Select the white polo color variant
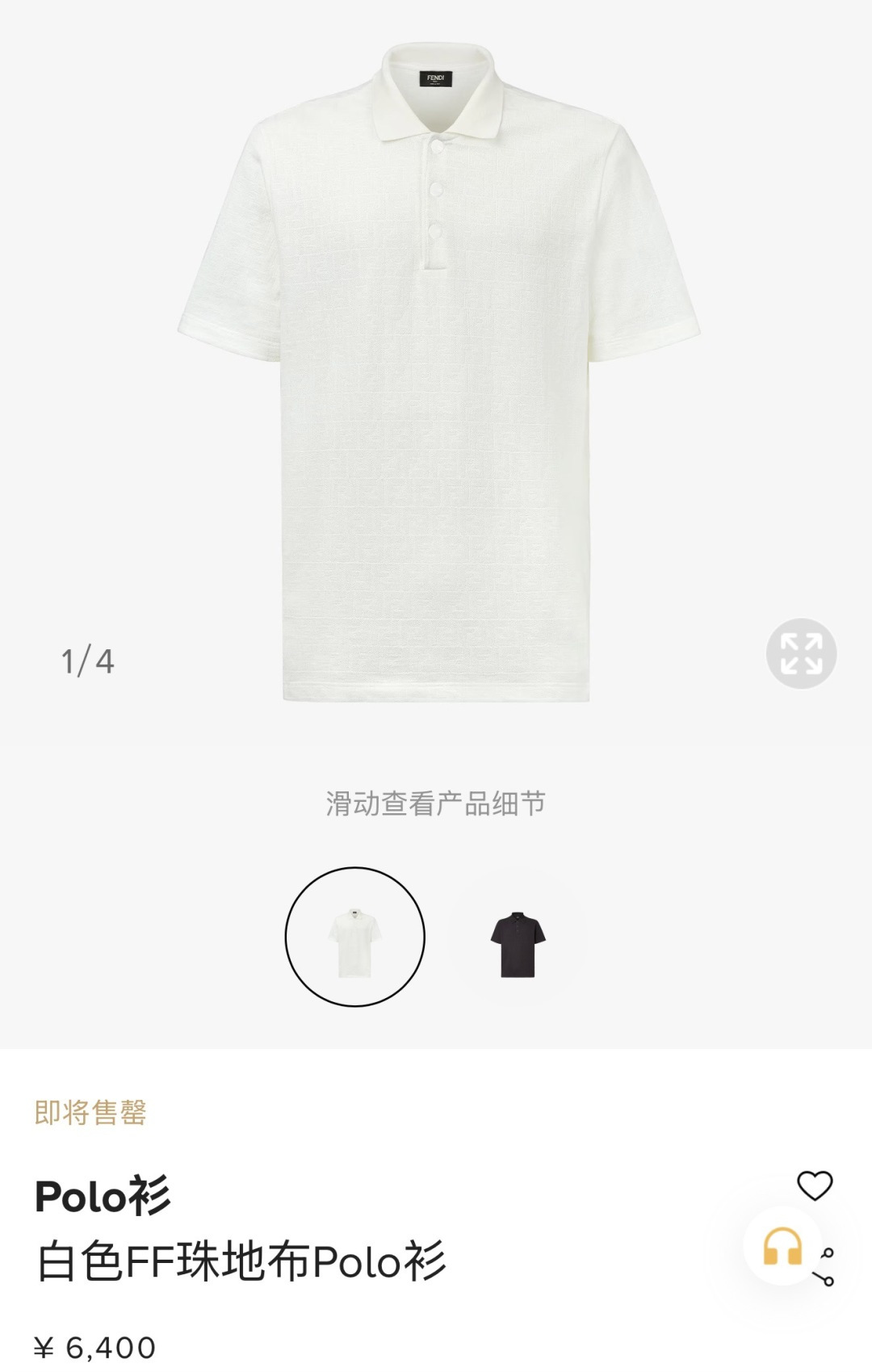872x1372 pixels. 355,938
